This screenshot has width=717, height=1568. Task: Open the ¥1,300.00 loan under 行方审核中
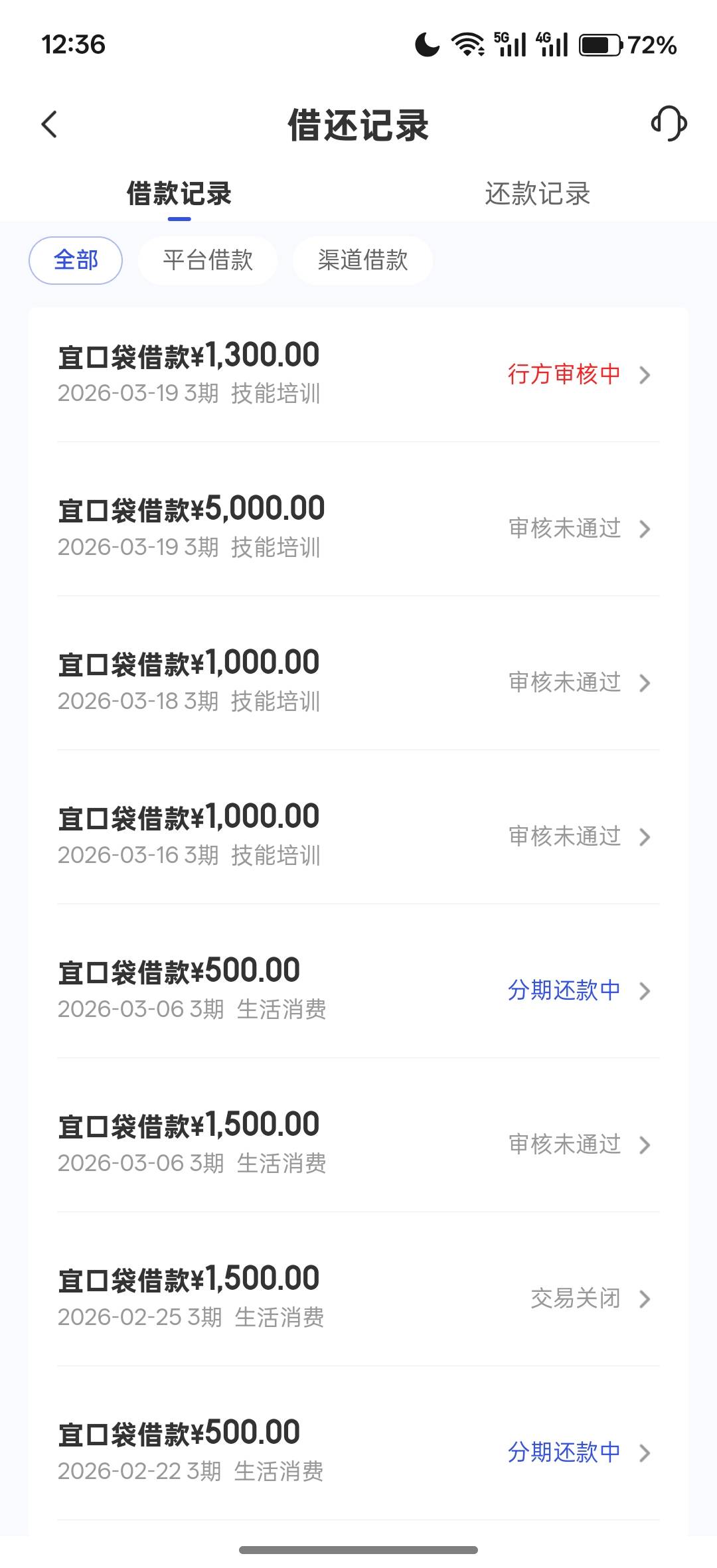(x=358, y=374)
